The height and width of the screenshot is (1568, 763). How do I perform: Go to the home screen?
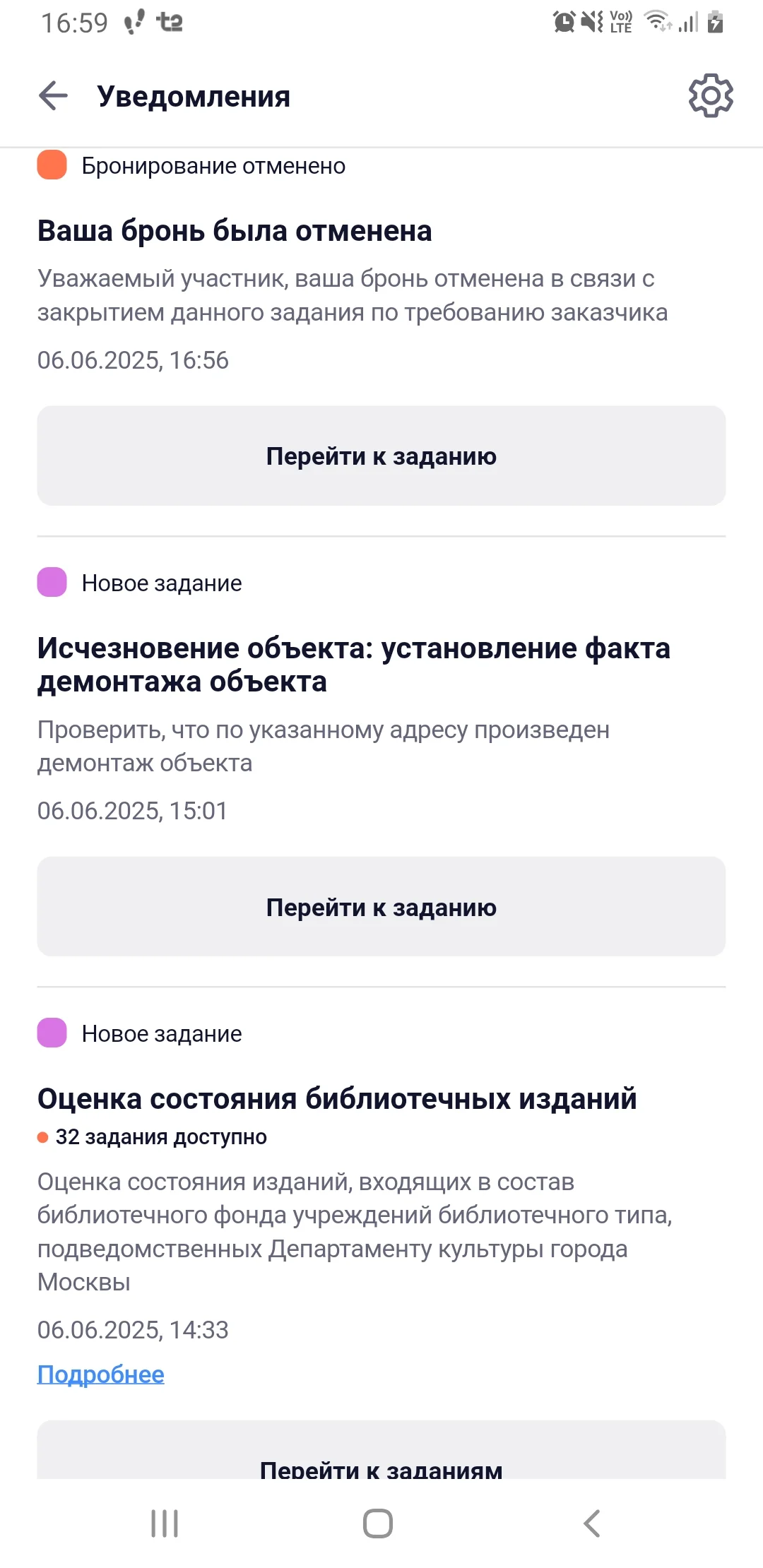[378, 1524]
